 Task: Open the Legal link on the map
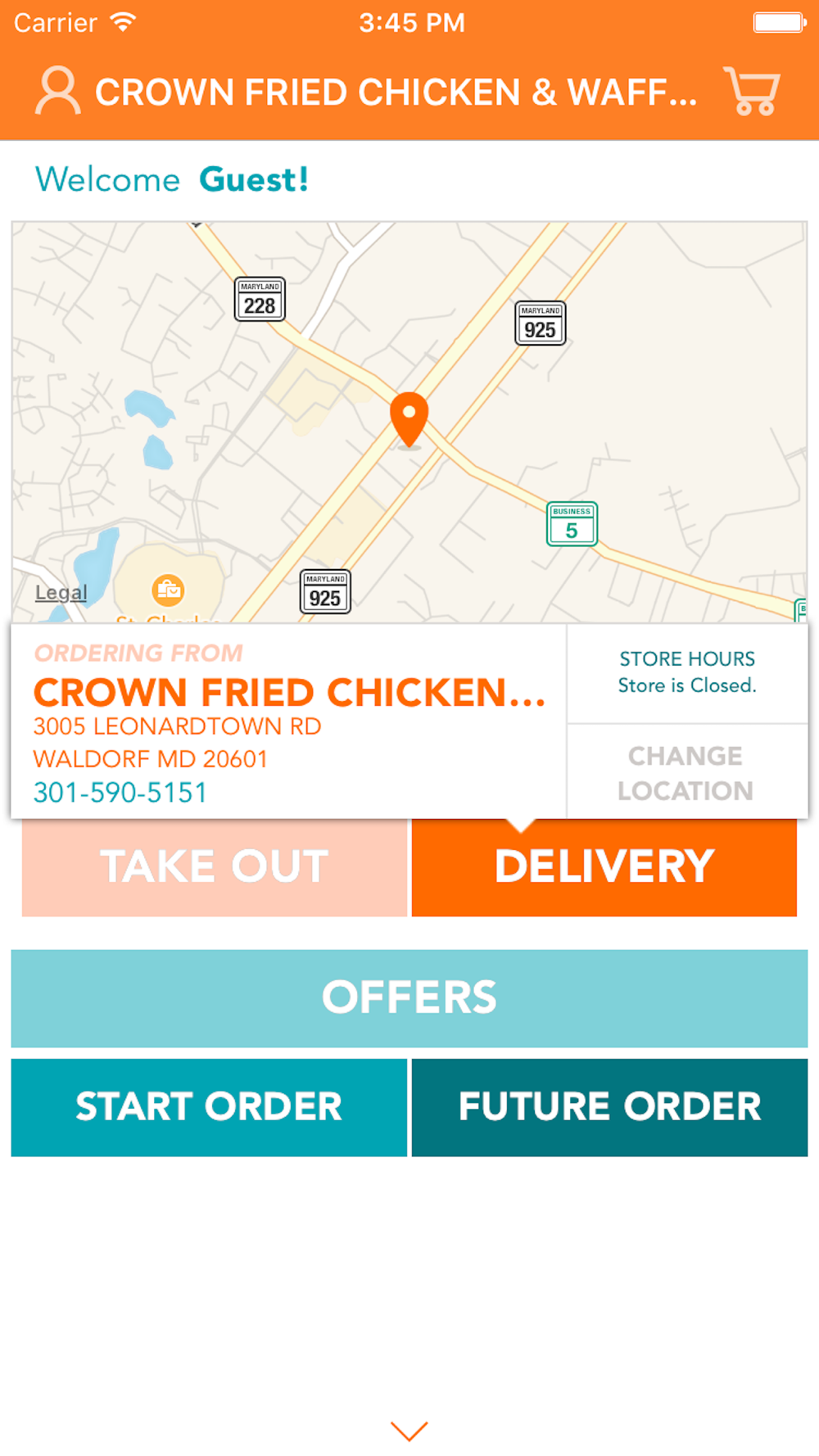coord(61,592)
